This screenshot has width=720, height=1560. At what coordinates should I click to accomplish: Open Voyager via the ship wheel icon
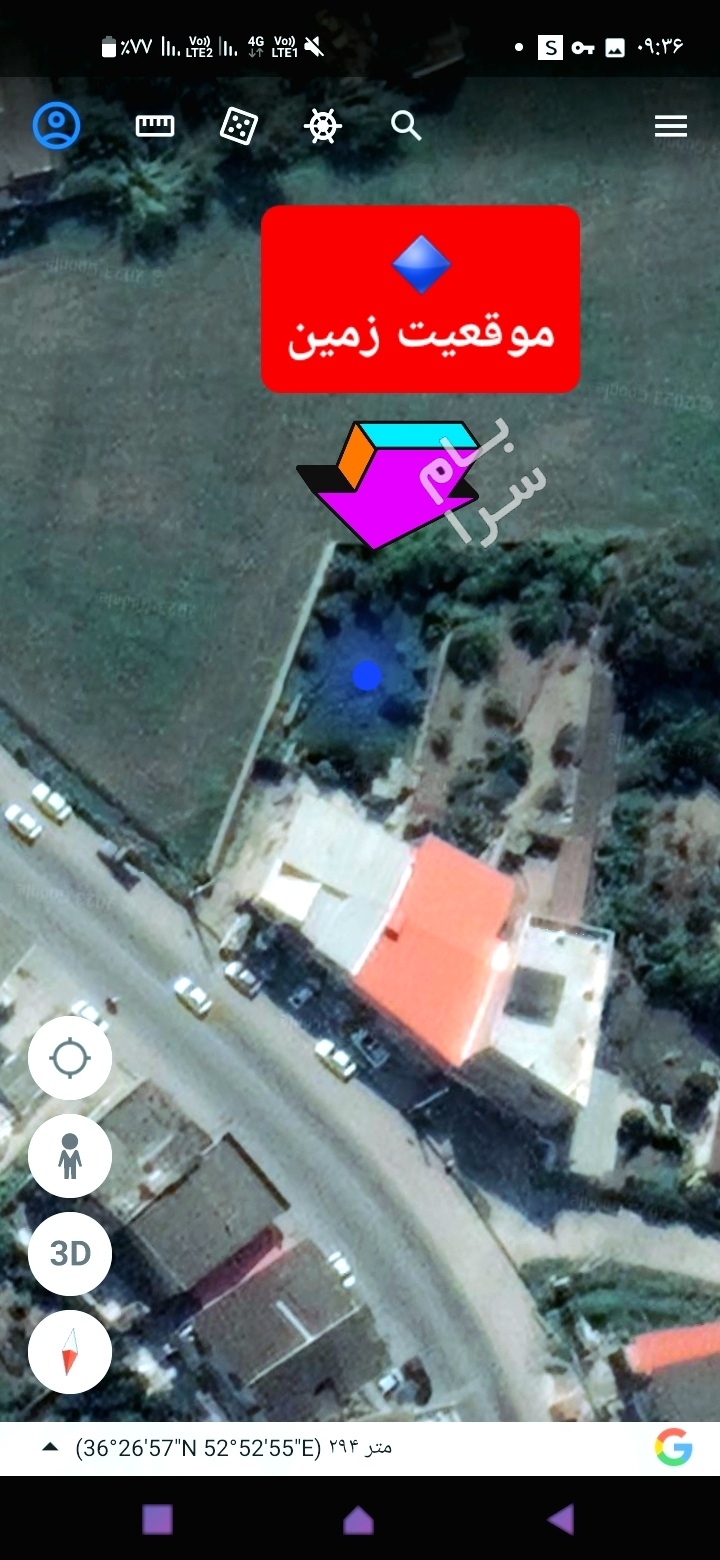[x=323, y=126]
